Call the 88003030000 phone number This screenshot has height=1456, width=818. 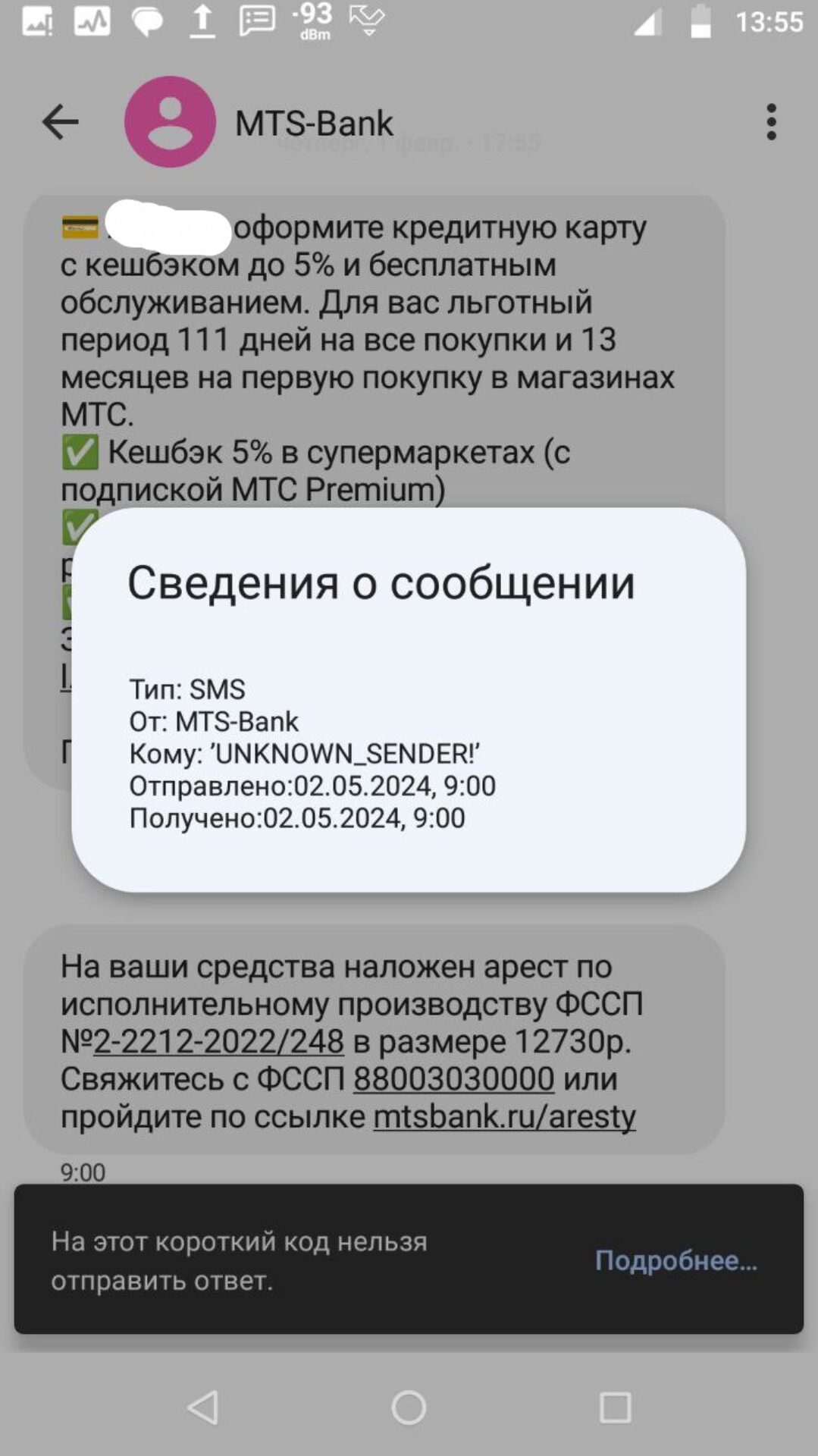pos(453,1078)
